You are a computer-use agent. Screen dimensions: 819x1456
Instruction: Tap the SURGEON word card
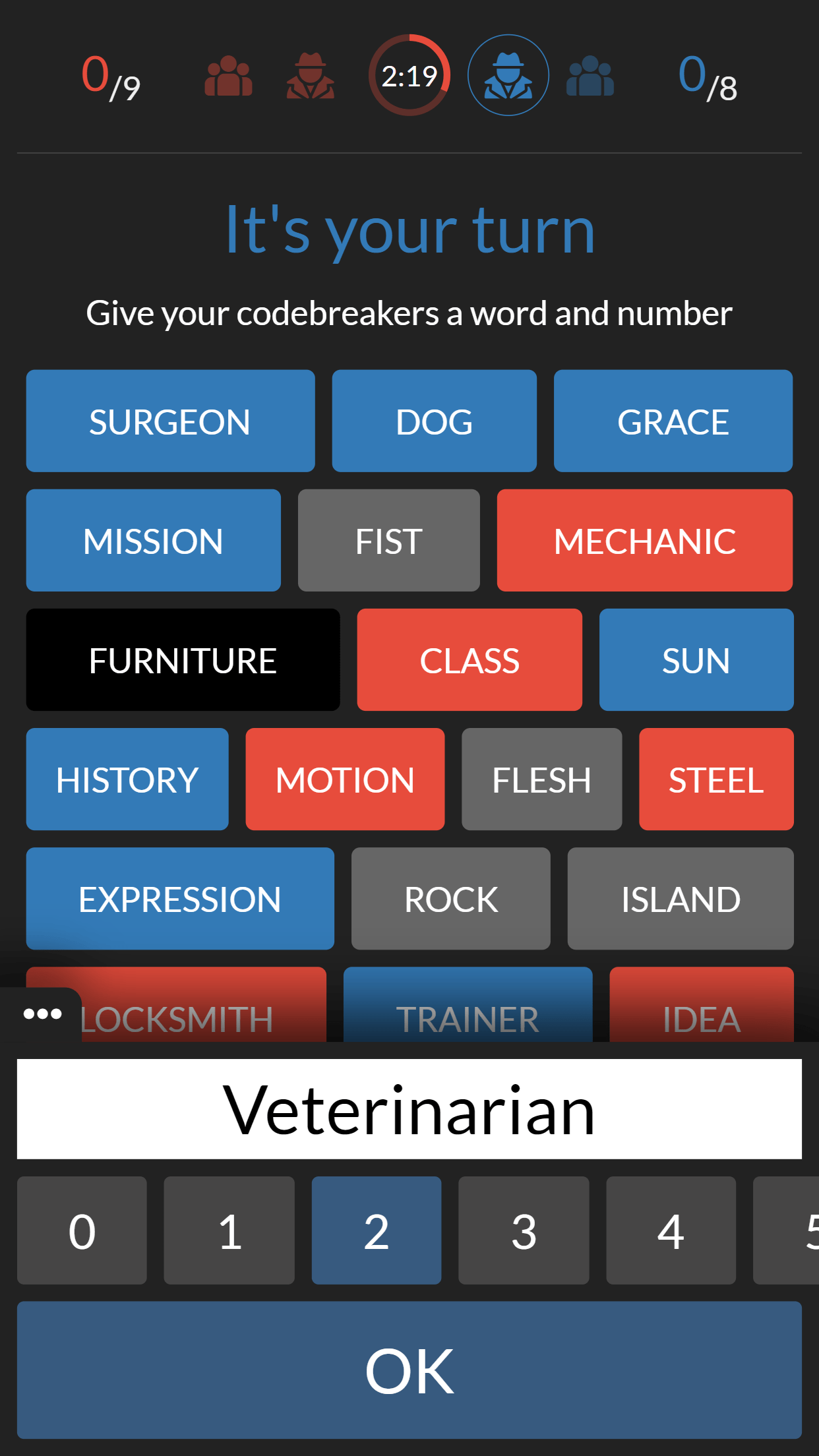170,421
